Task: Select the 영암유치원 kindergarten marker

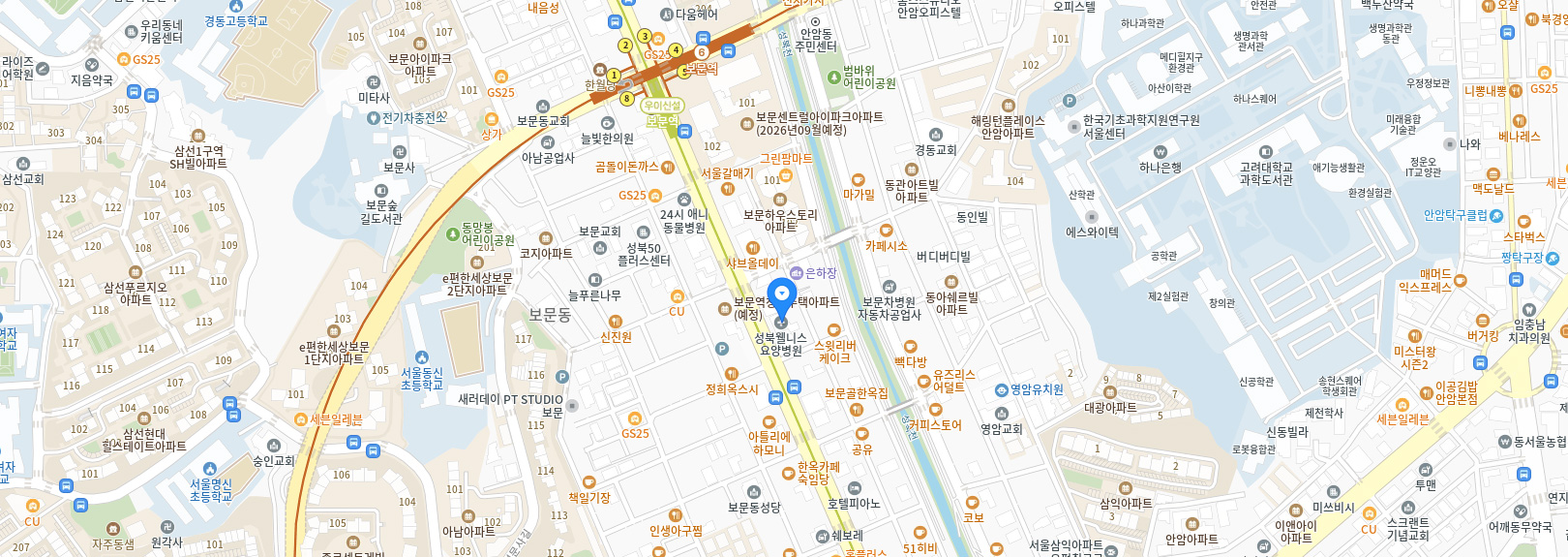Action: (x=1002, y=390)
